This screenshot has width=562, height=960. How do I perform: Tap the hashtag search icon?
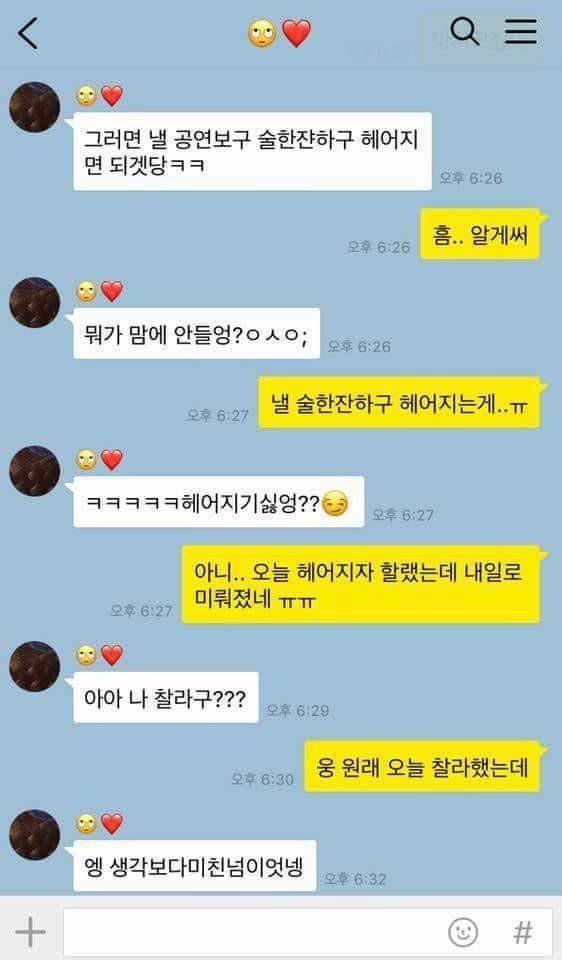(522, 932)
